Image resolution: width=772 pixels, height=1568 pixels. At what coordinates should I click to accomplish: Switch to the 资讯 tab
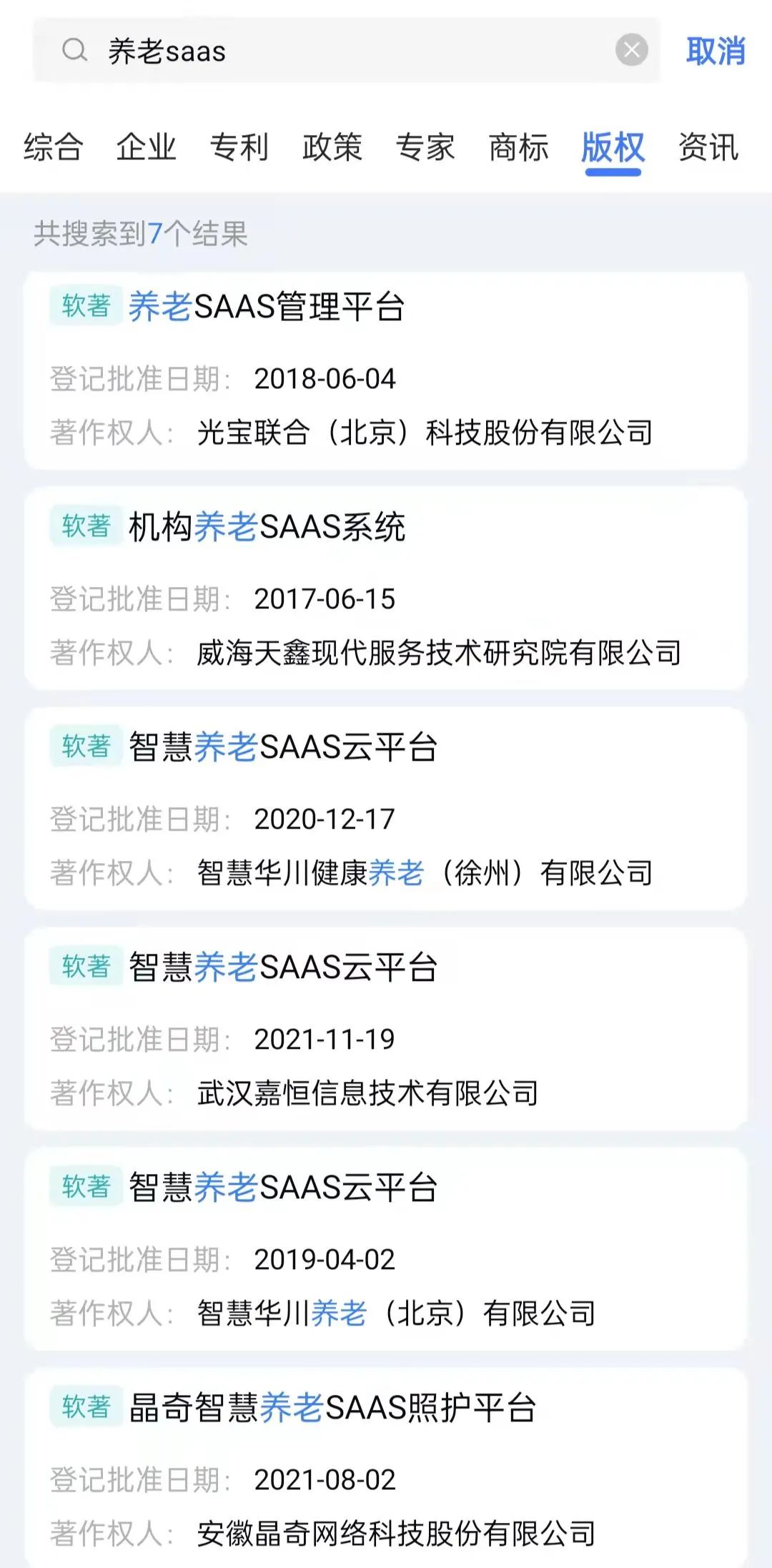[x=708, y=147]
